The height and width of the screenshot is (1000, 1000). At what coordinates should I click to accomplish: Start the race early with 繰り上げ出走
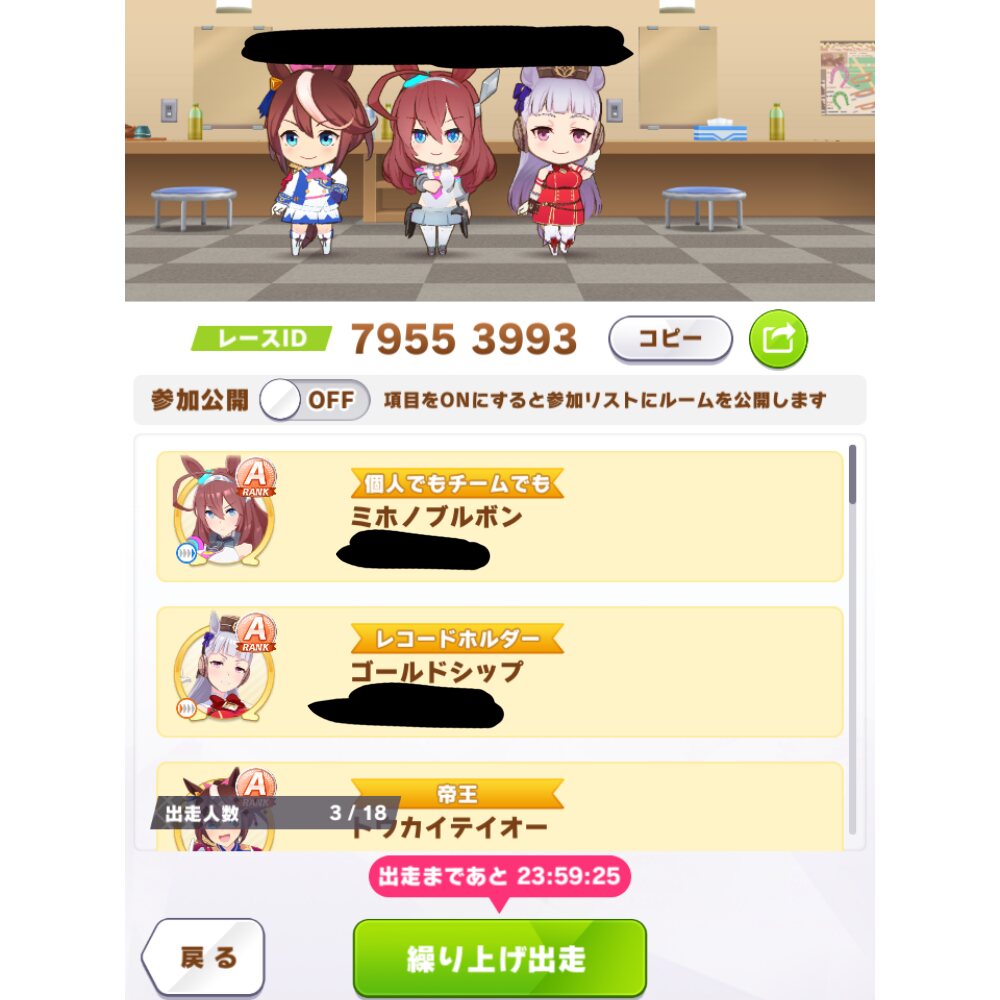coord(500,959)
